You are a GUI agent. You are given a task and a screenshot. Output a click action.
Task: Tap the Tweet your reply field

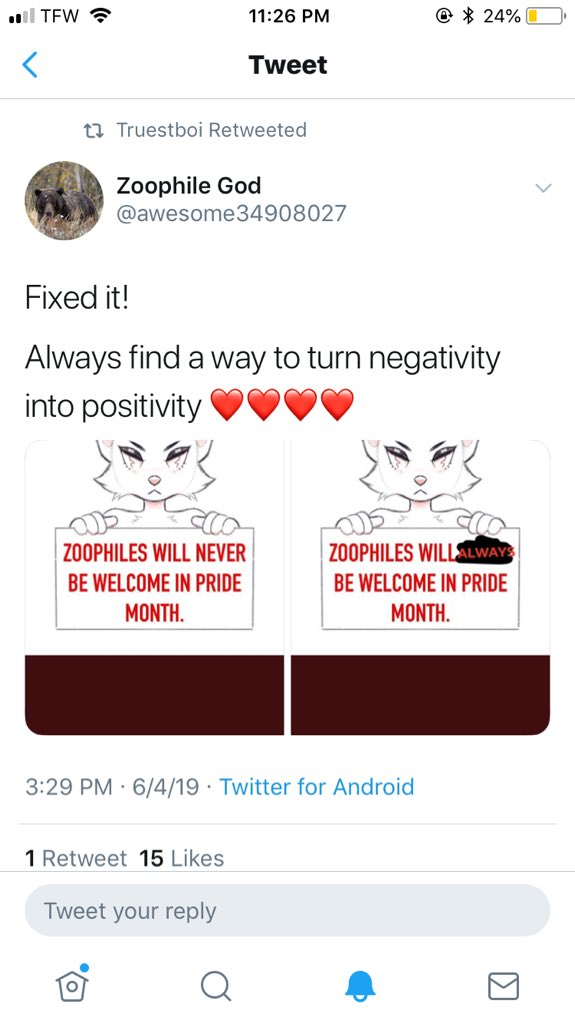coord(288,910)
